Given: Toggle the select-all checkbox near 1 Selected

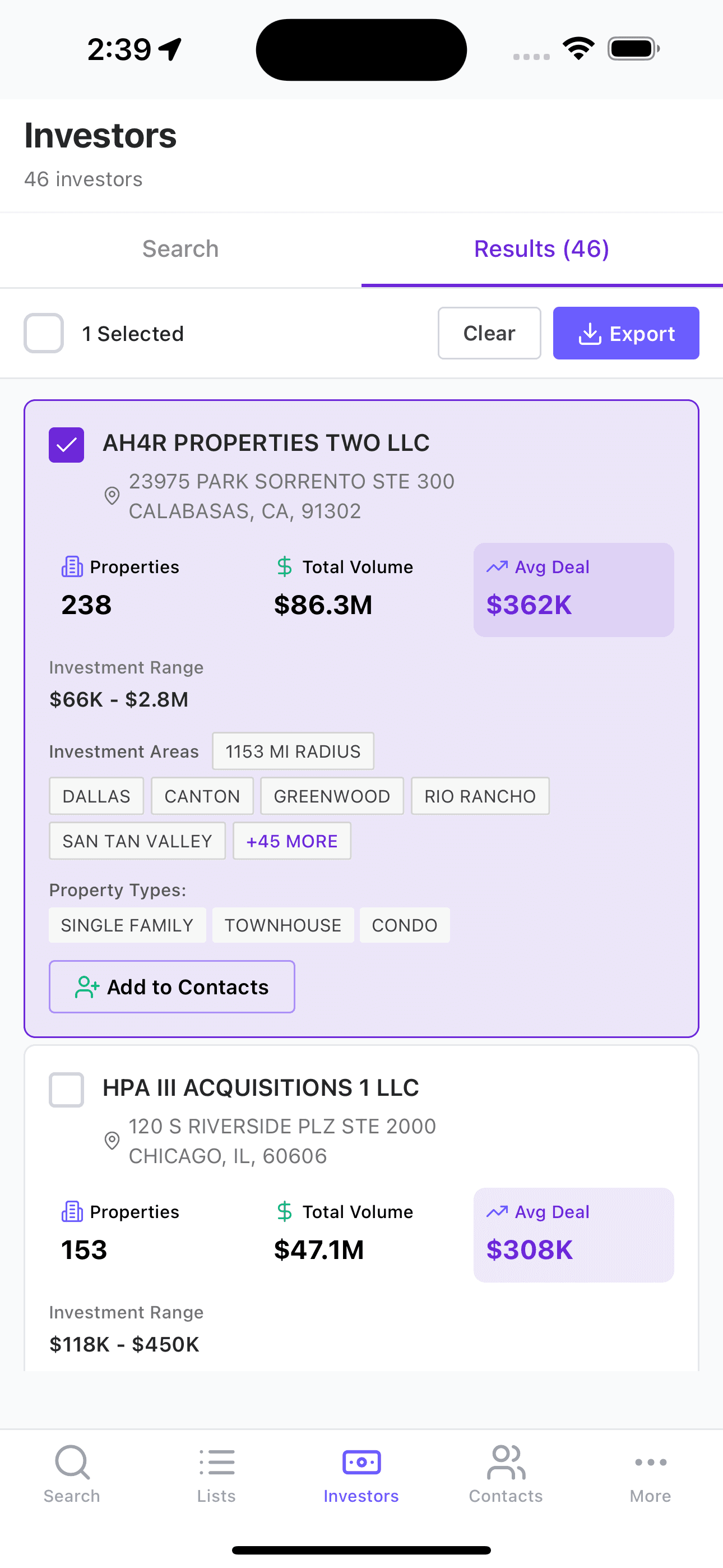Looking at the screenshot, I should click(43, 333).
